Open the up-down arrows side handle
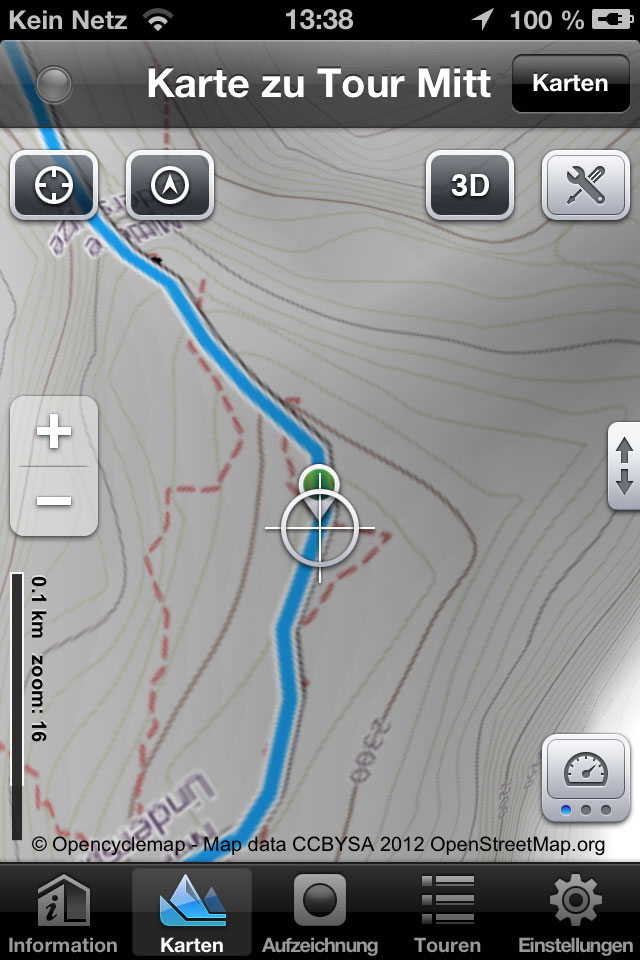 pos(624,466)
